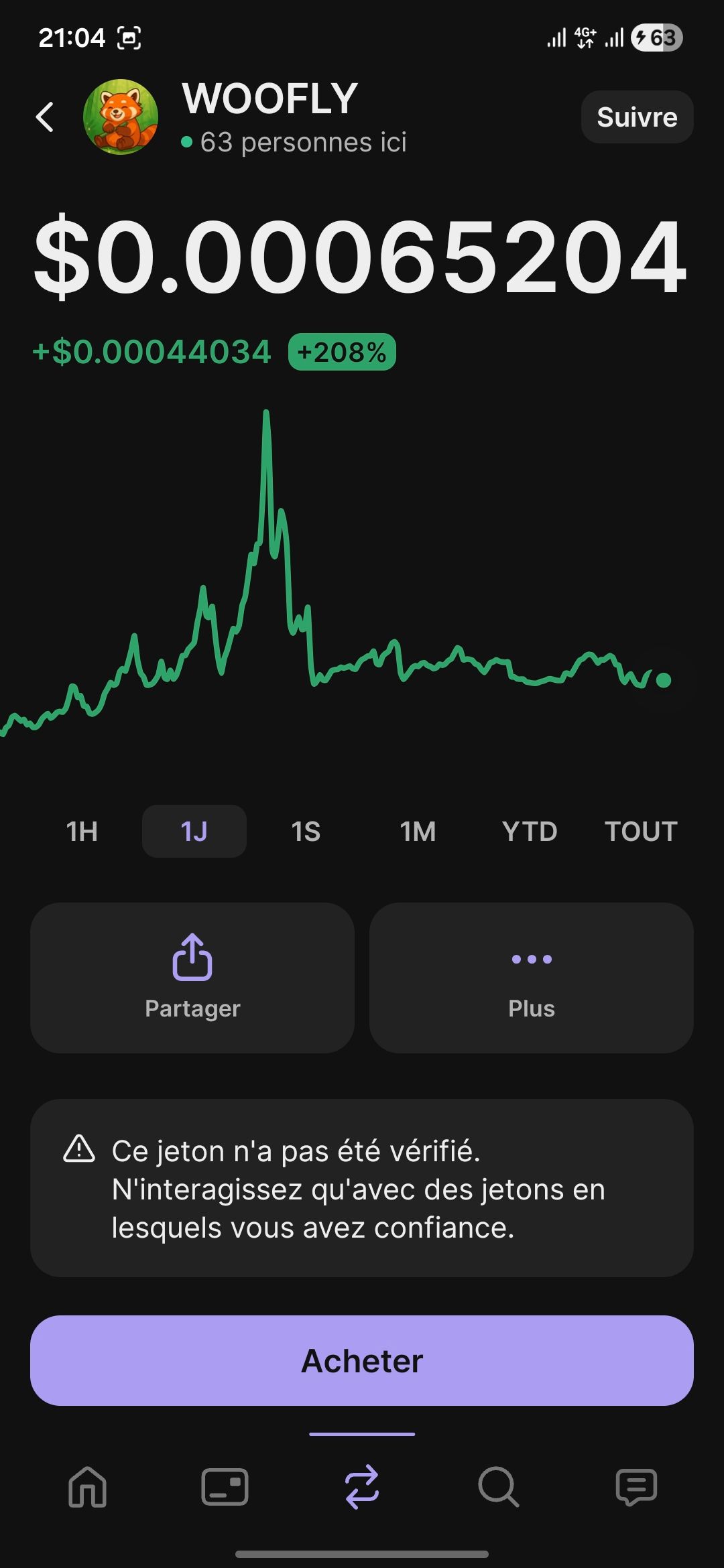The image size is (724, 1568).
Task: Open the Partager share icon
Action: (192, 960)
